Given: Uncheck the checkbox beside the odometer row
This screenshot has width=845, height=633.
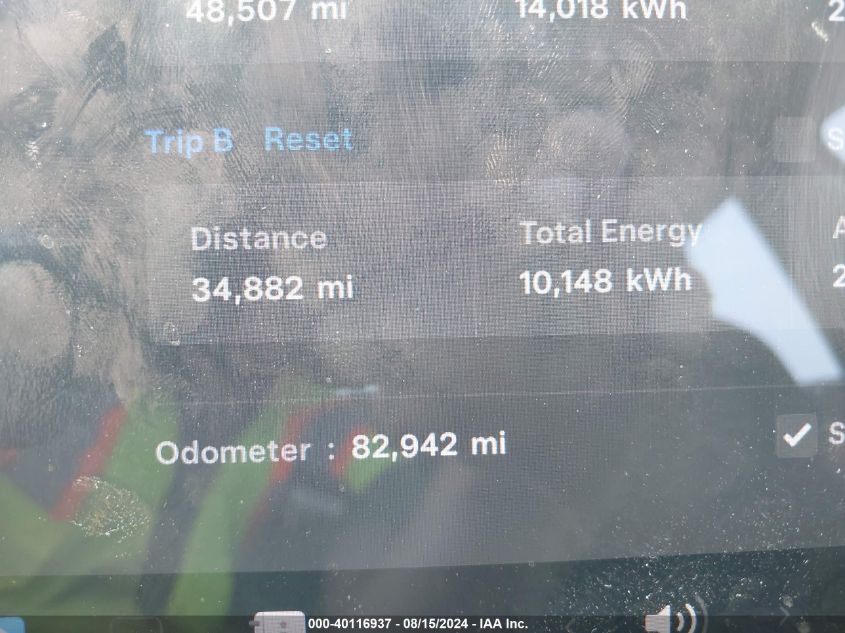Looking at the screenshot, I should pos(796,436).
